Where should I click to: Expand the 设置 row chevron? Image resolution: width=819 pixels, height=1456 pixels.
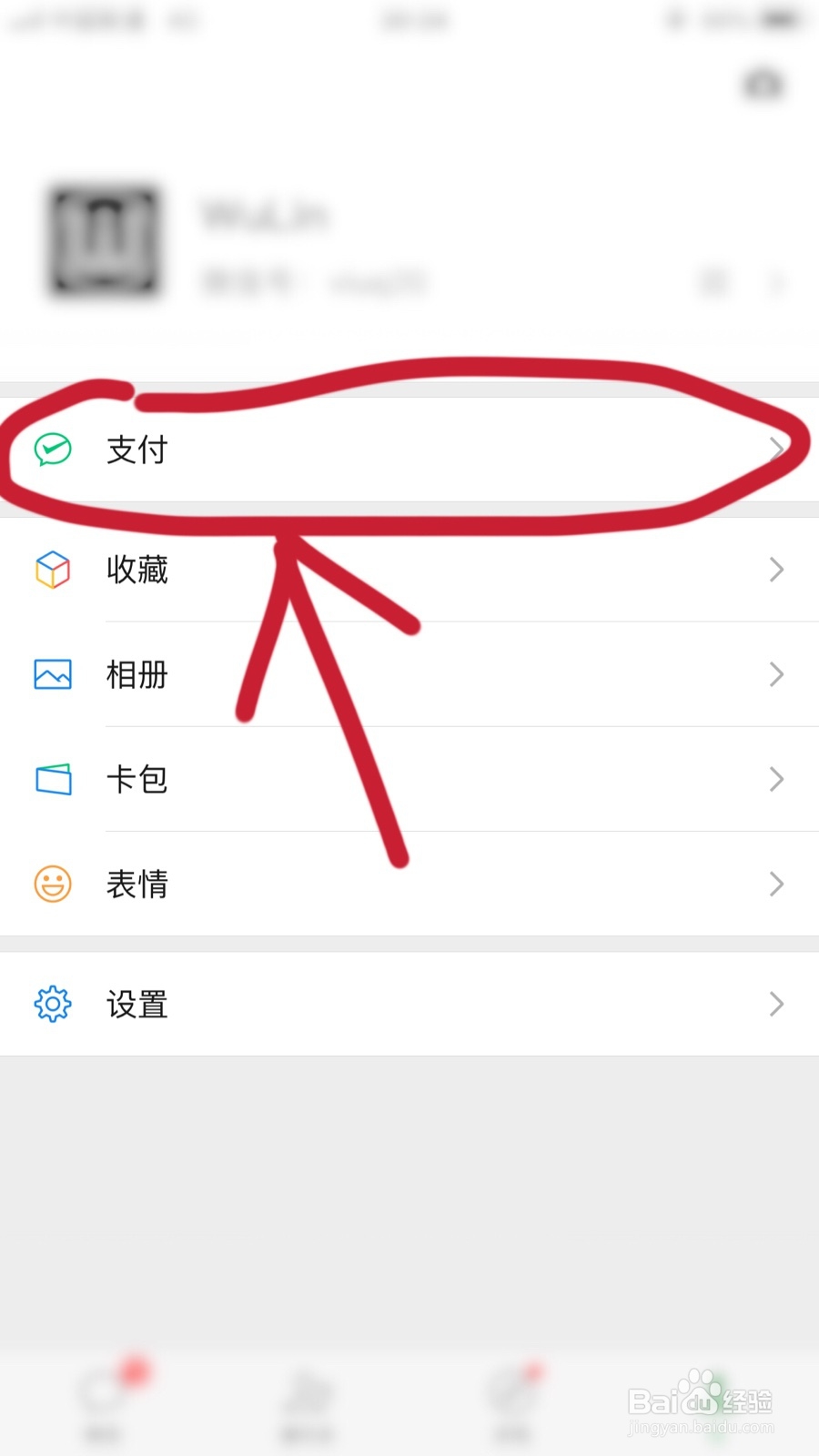point(776,1005)
